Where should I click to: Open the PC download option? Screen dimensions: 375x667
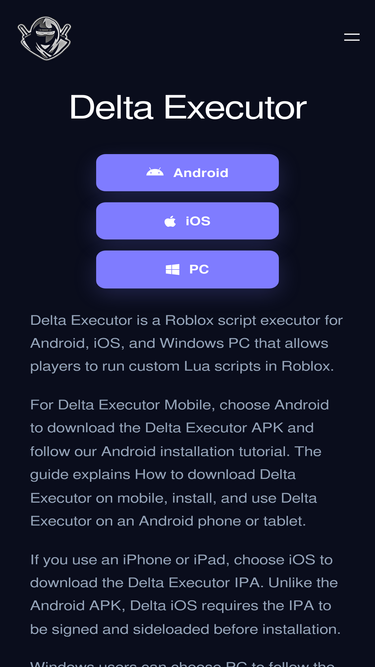click(x=188, y=269)
